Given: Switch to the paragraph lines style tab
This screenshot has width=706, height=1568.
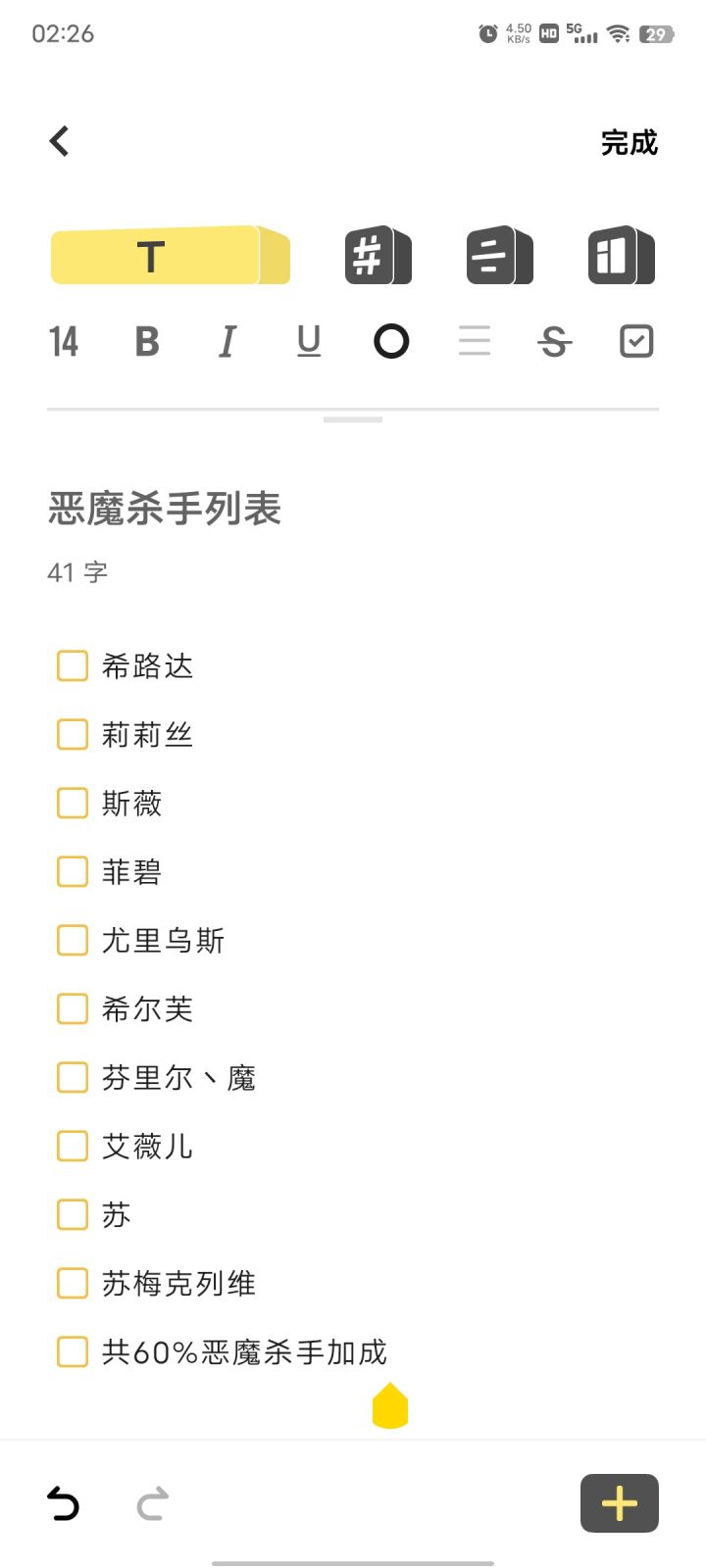Looking at the screenshot, I should point(499,257).
